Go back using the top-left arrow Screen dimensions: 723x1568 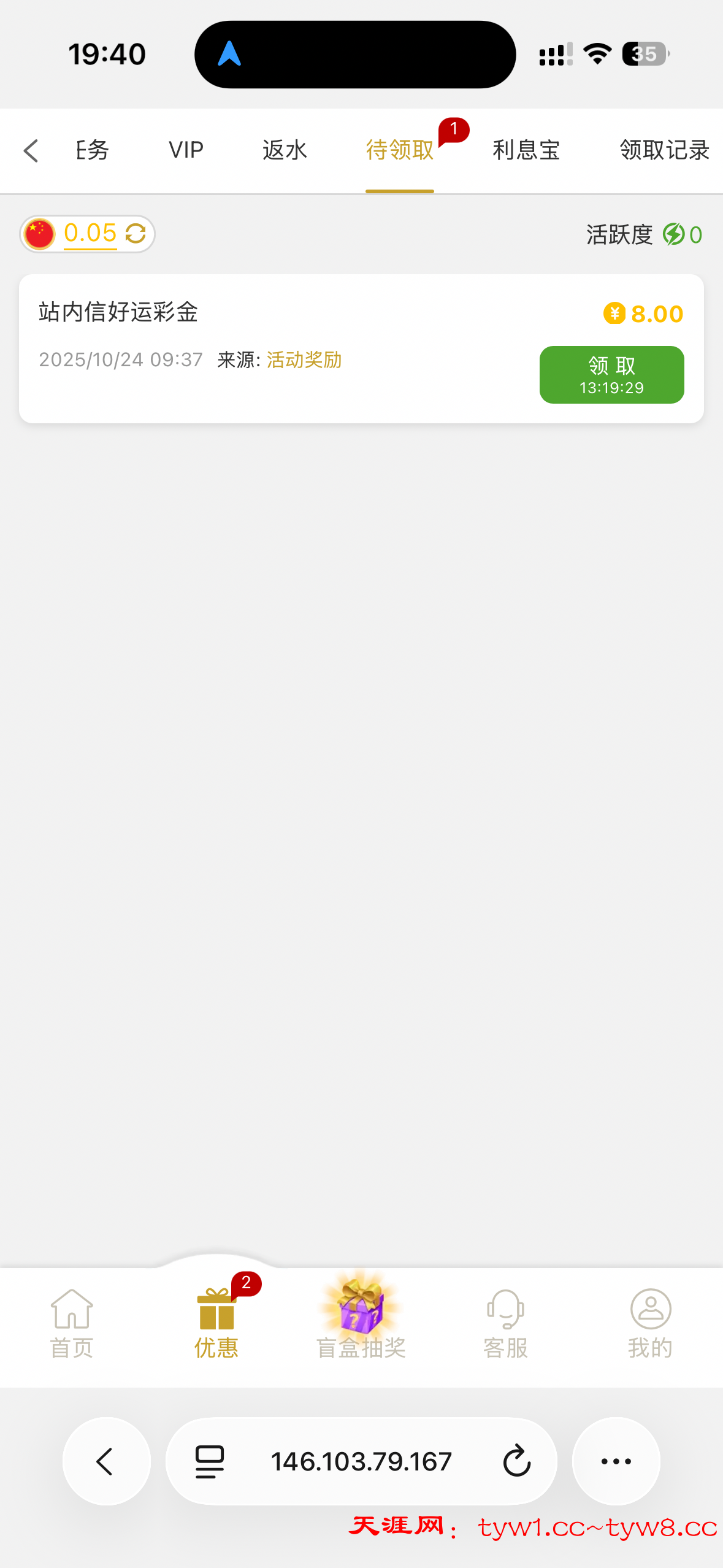tap(31, 151)
